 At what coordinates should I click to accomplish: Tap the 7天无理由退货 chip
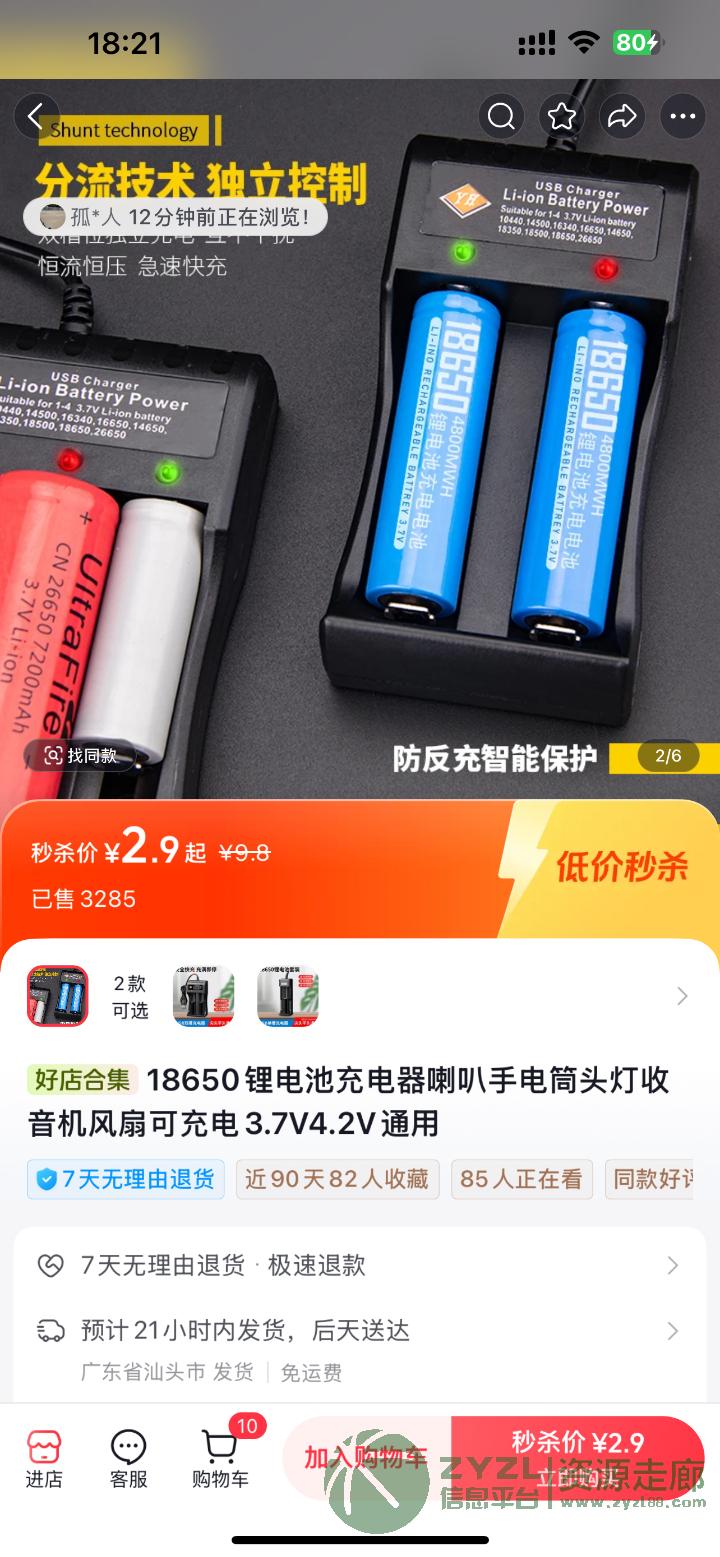coord(126,1179)
